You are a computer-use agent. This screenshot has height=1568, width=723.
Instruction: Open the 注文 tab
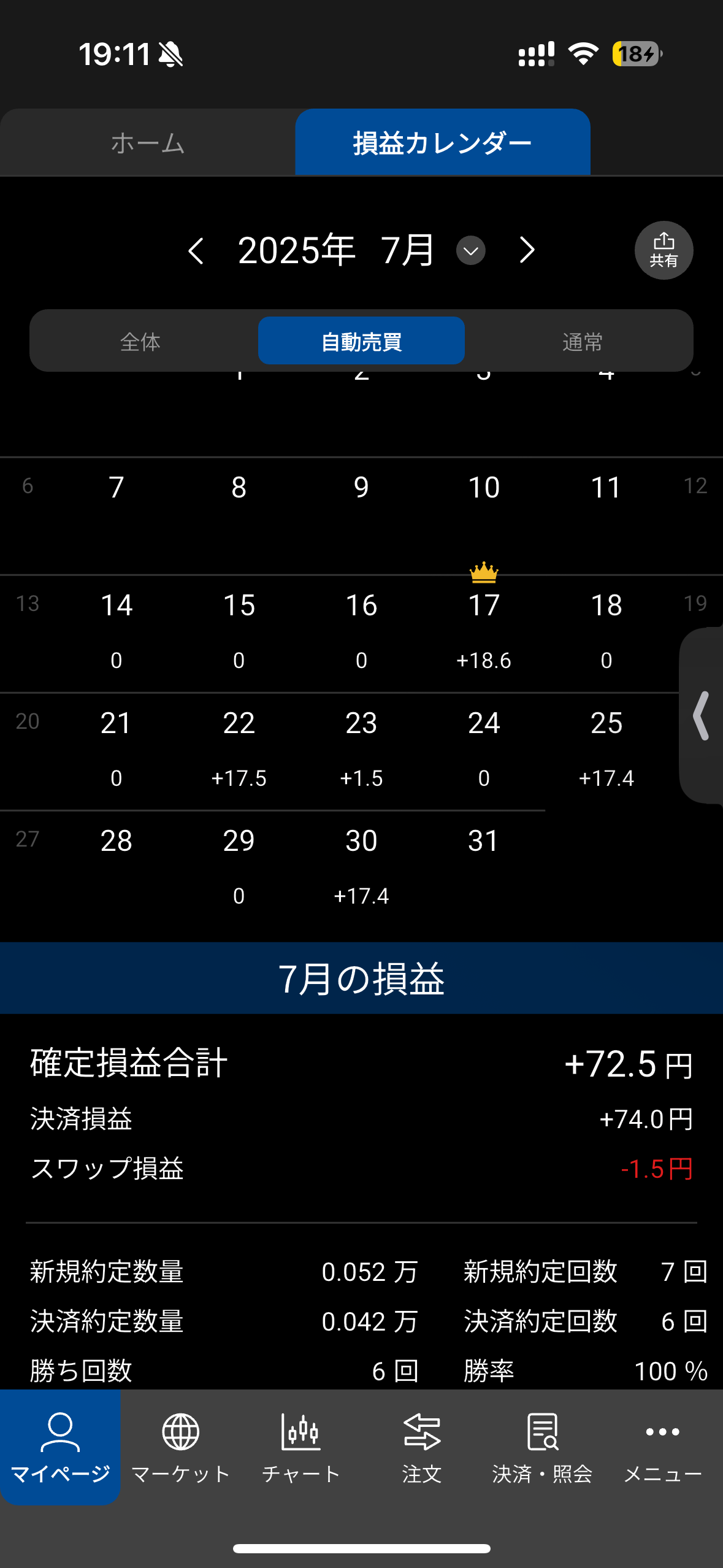[421, 1447]
